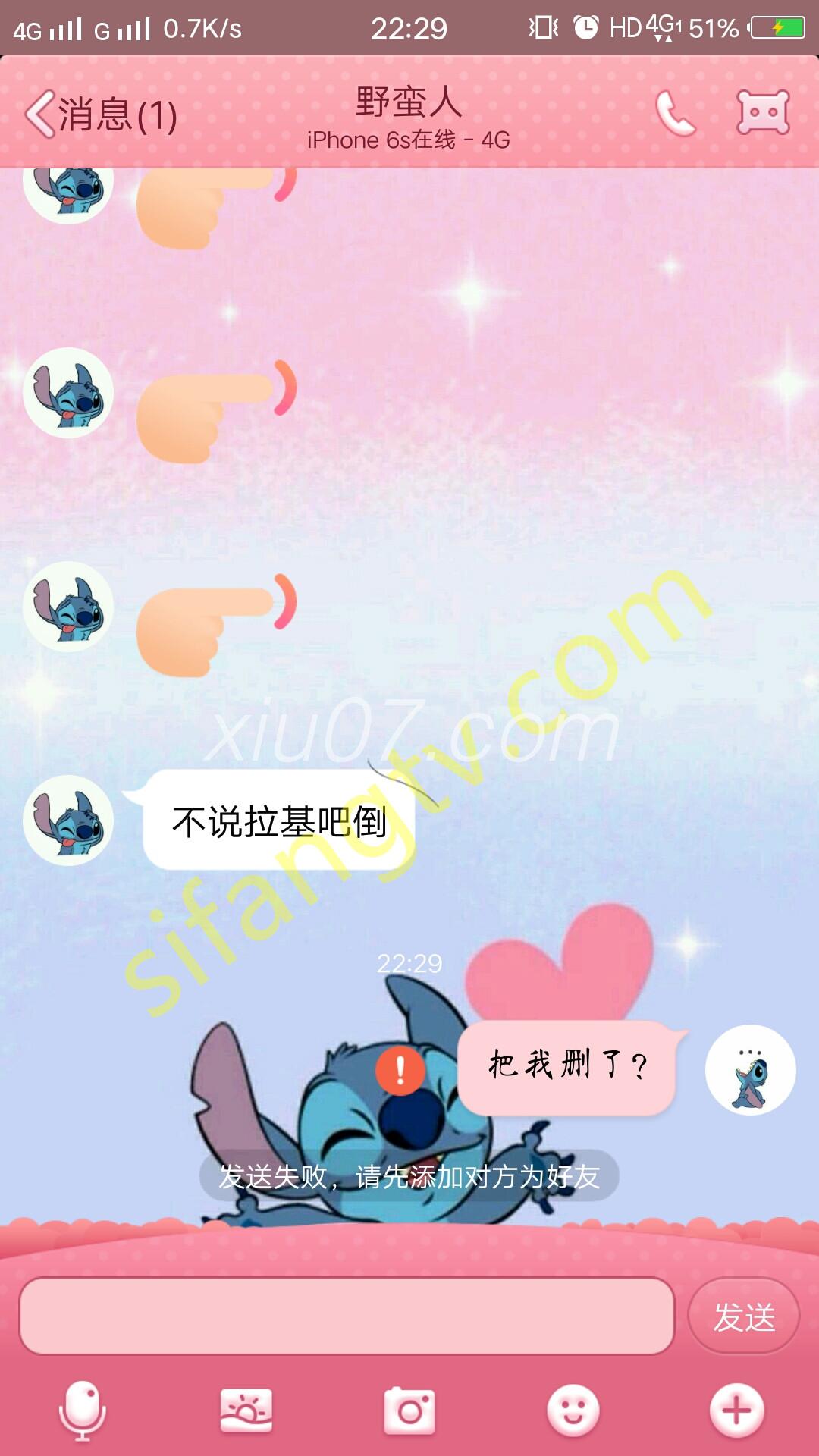Open the emoji panel
The image size is (819, 1456).
click(573, 1410)
